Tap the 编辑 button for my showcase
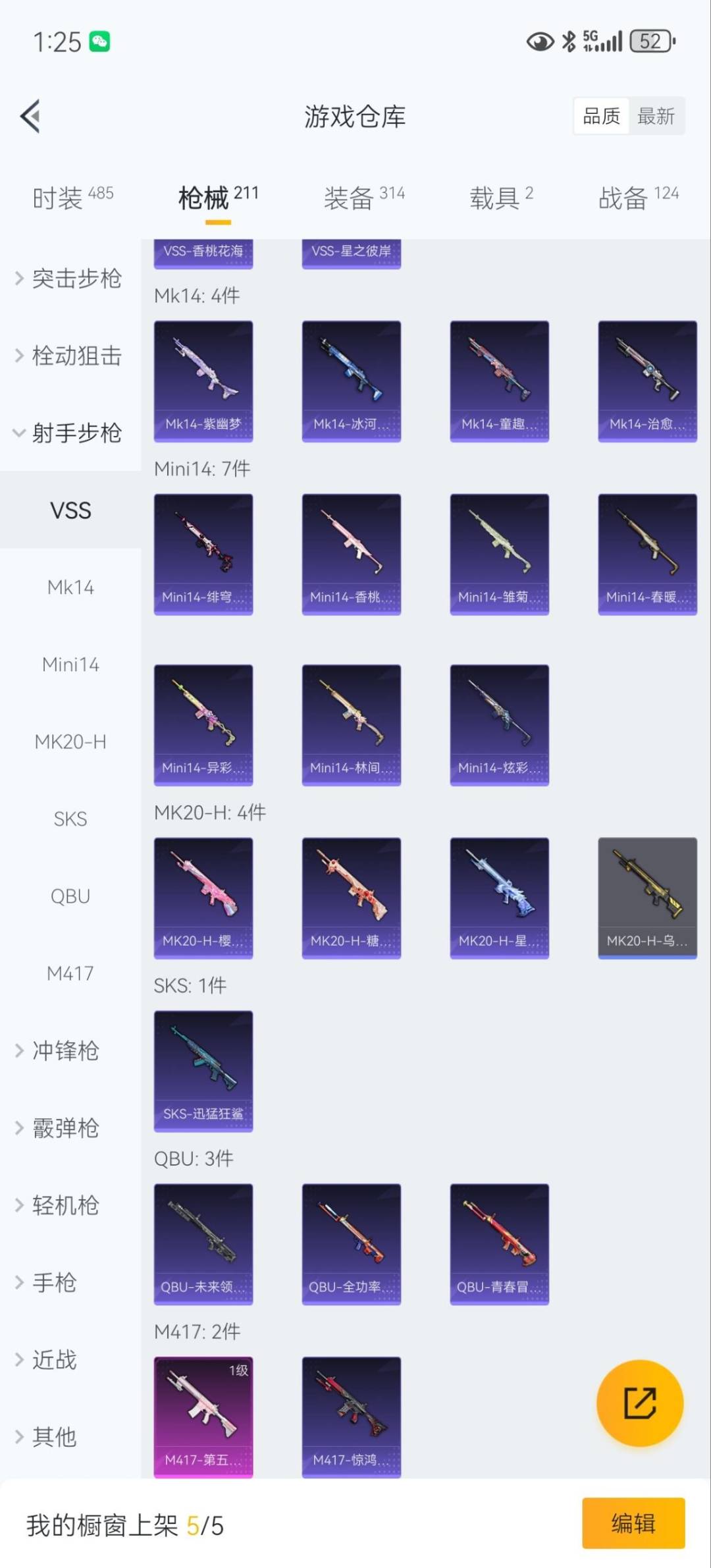Image resolution: width=711 pixels, height=1568 pixels. [633, 1523]
